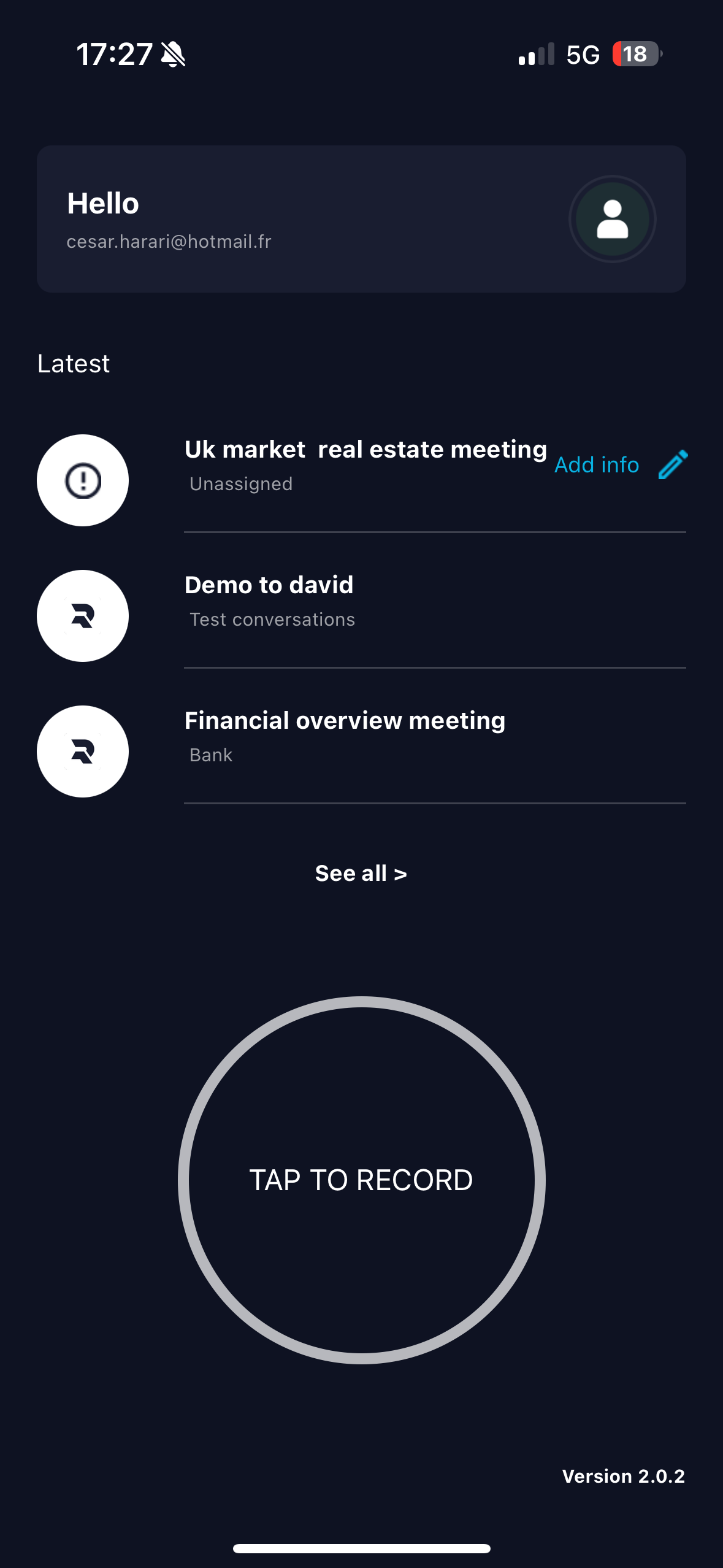Click the 5G network indicator

(581, 55)
